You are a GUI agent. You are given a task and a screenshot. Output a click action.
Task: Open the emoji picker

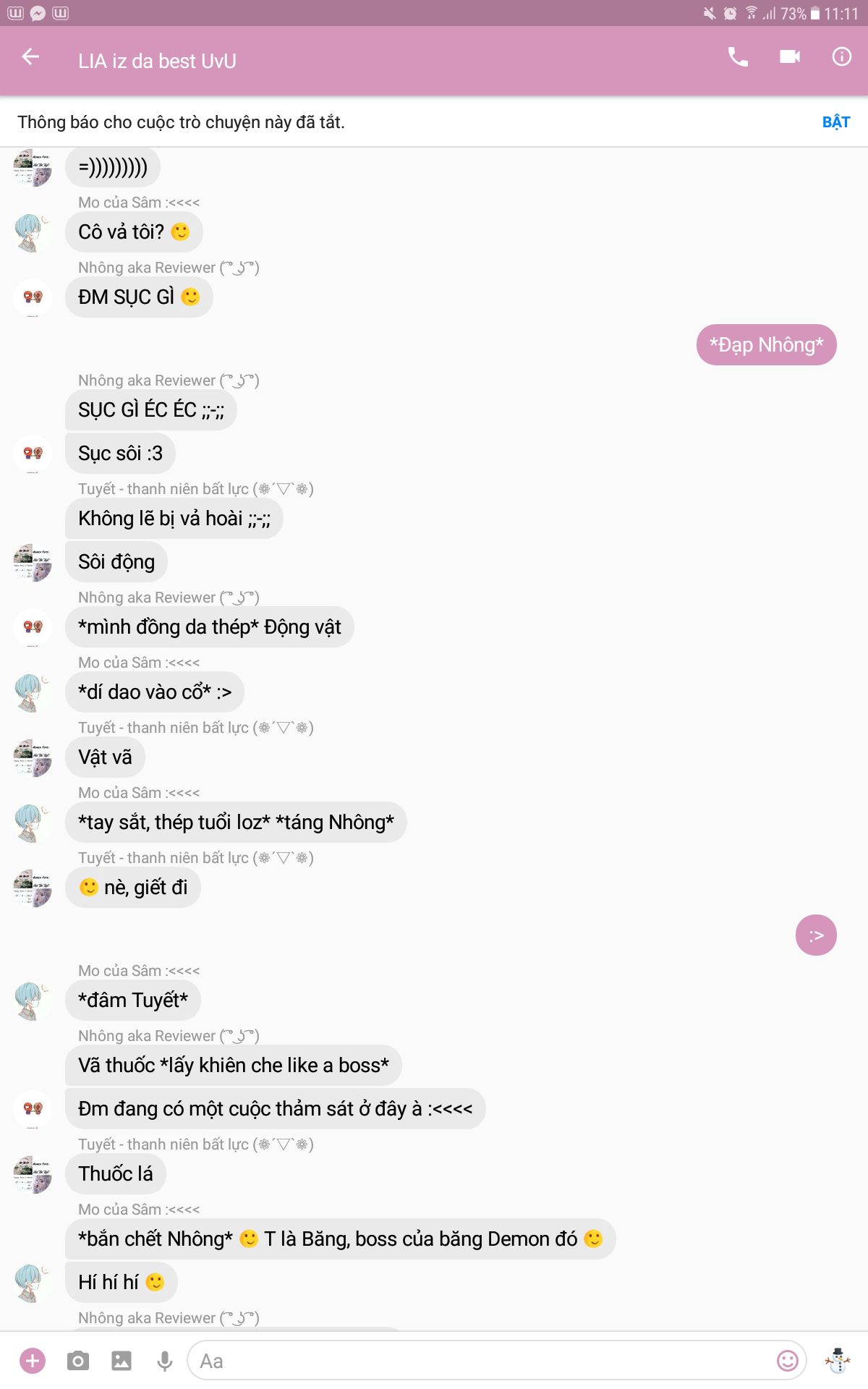click(787, 1361)
